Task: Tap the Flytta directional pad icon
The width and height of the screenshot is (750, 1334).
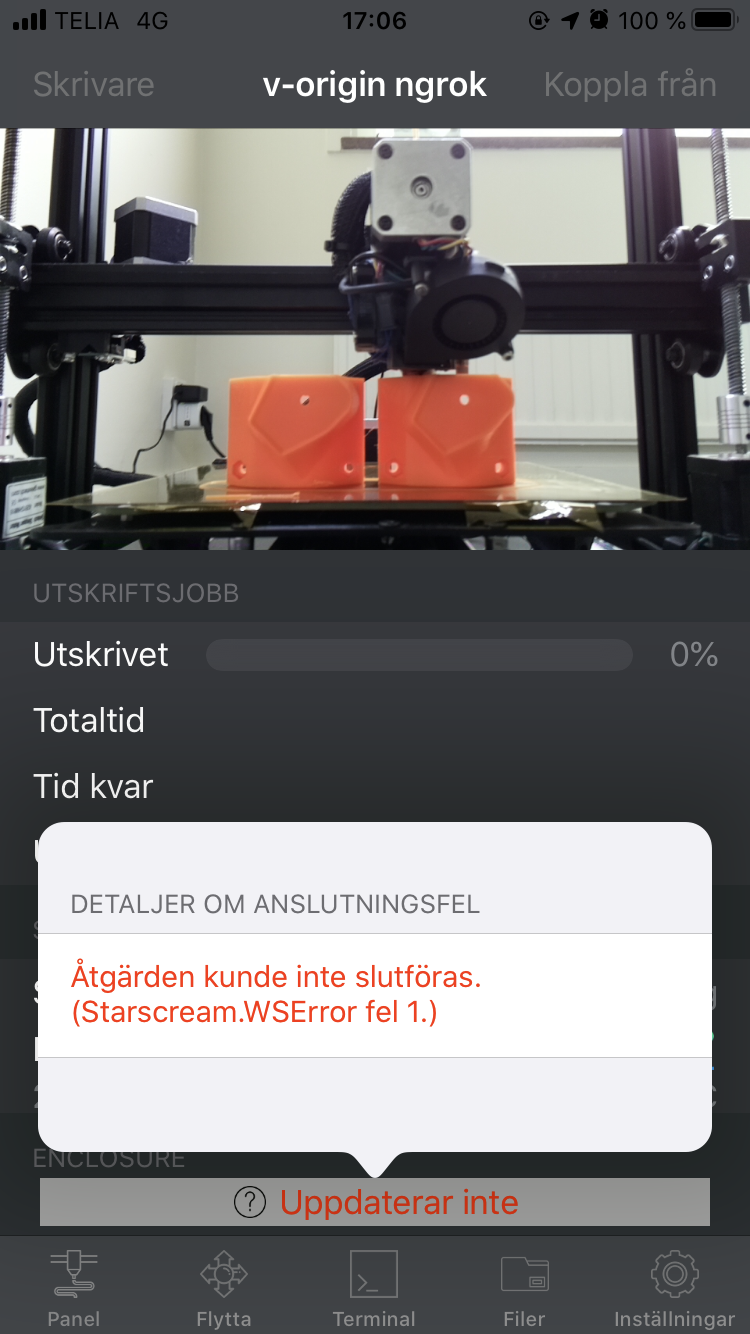Action: pyautogui.click(x=224, y=1273)
